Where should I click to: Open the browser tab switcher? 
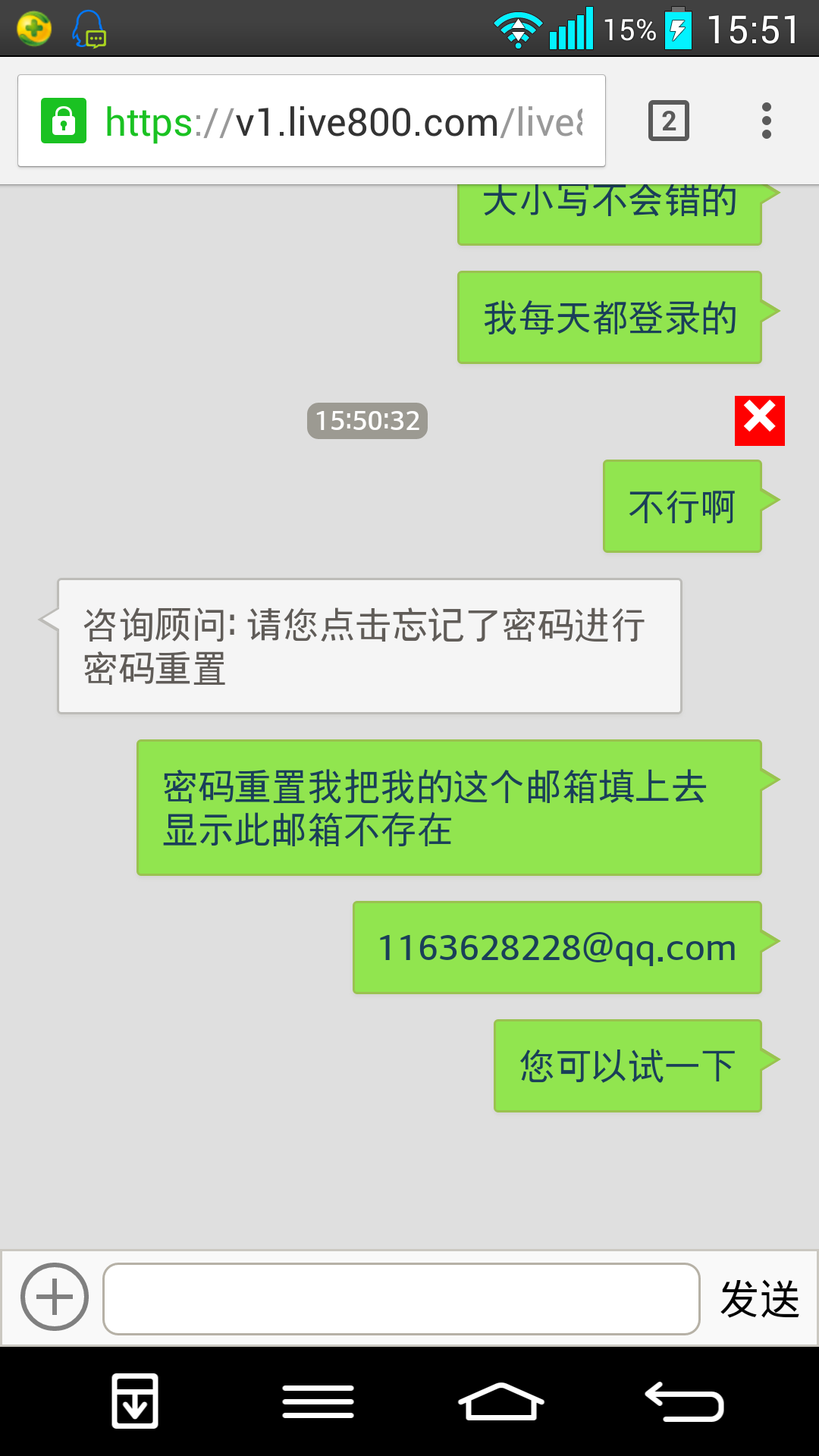[668, 121]
